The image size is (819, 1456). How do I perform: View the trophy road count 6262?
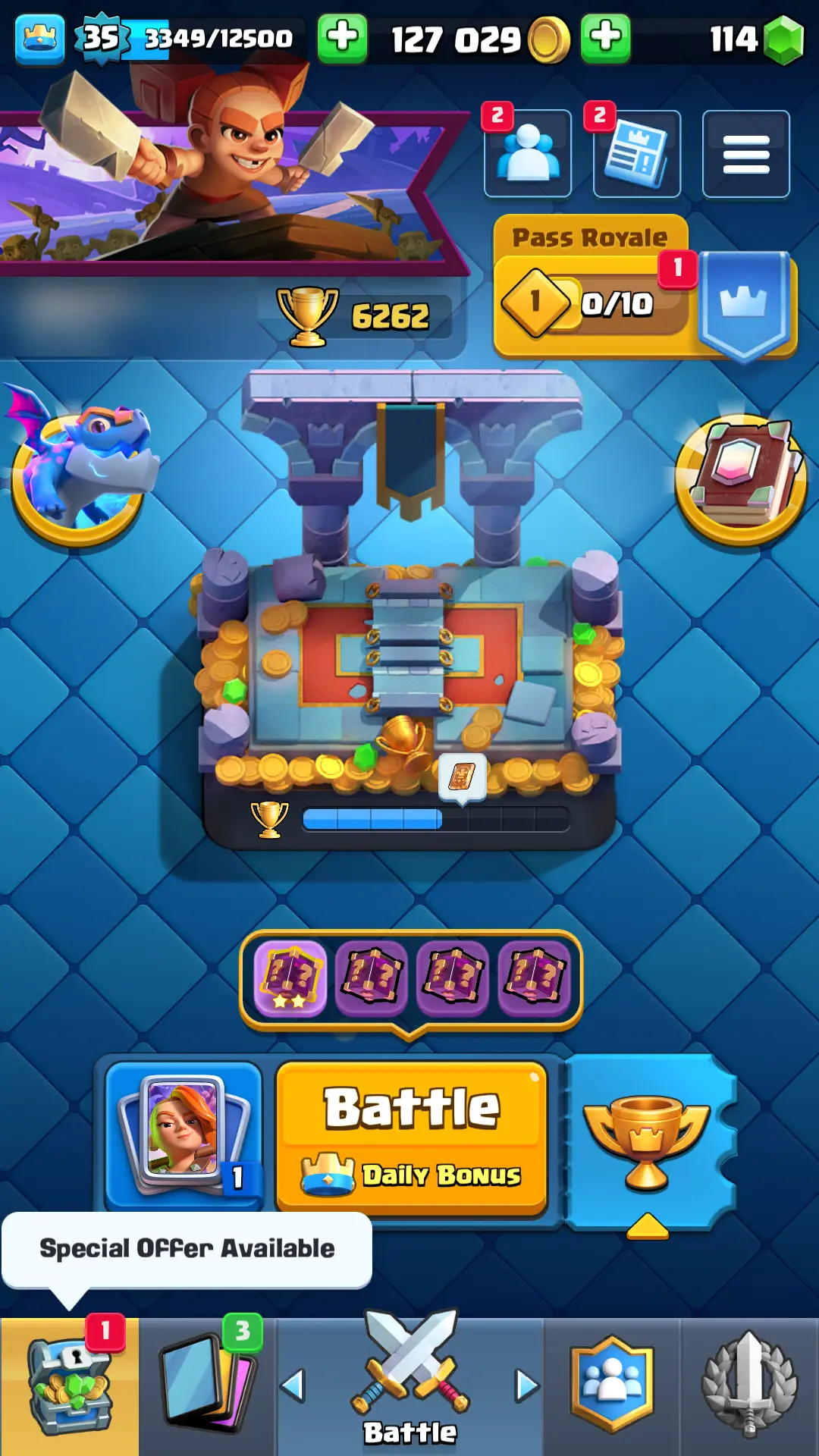coord(364,315)
